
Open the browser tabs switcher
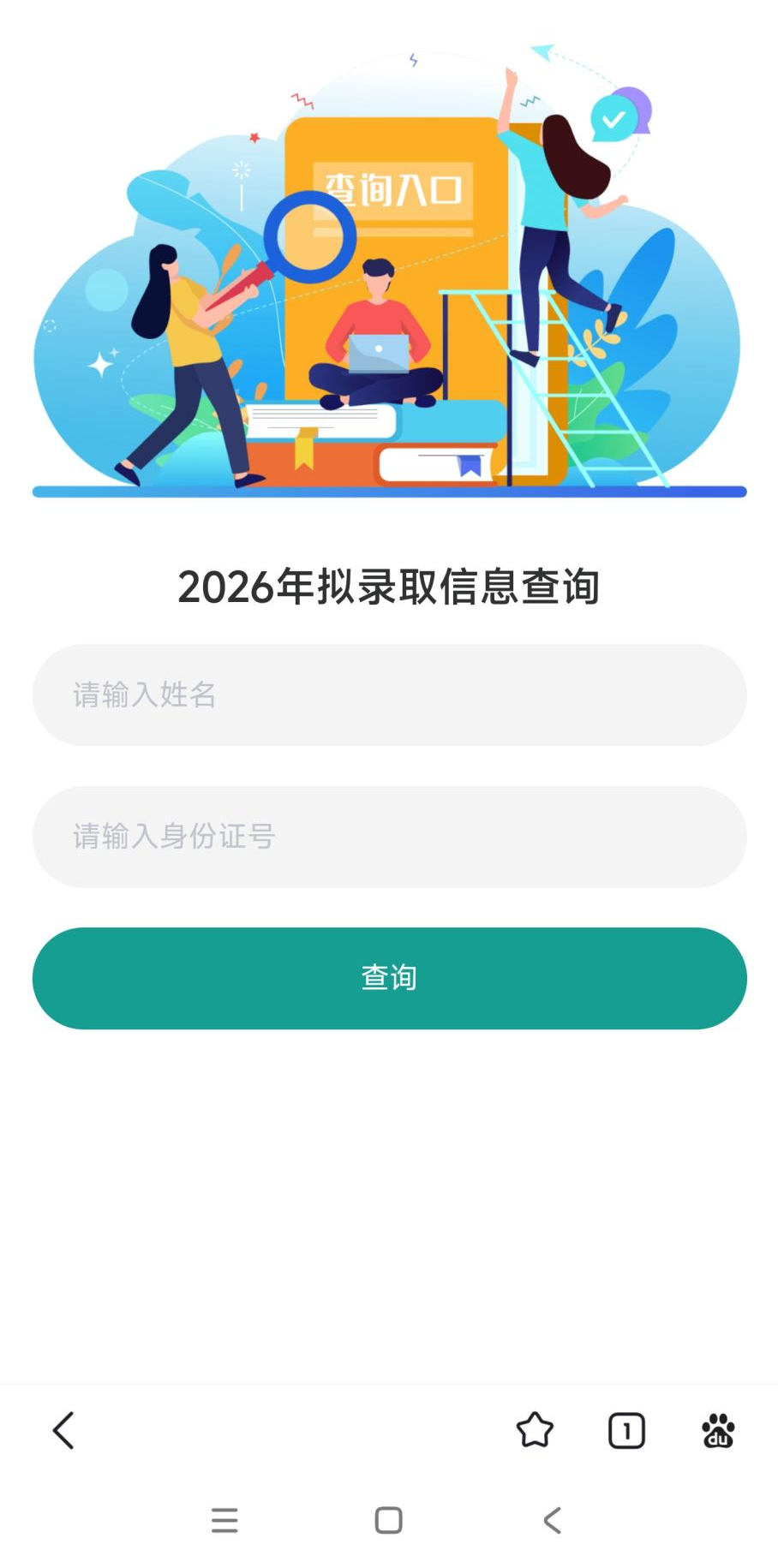[626, 1430]
